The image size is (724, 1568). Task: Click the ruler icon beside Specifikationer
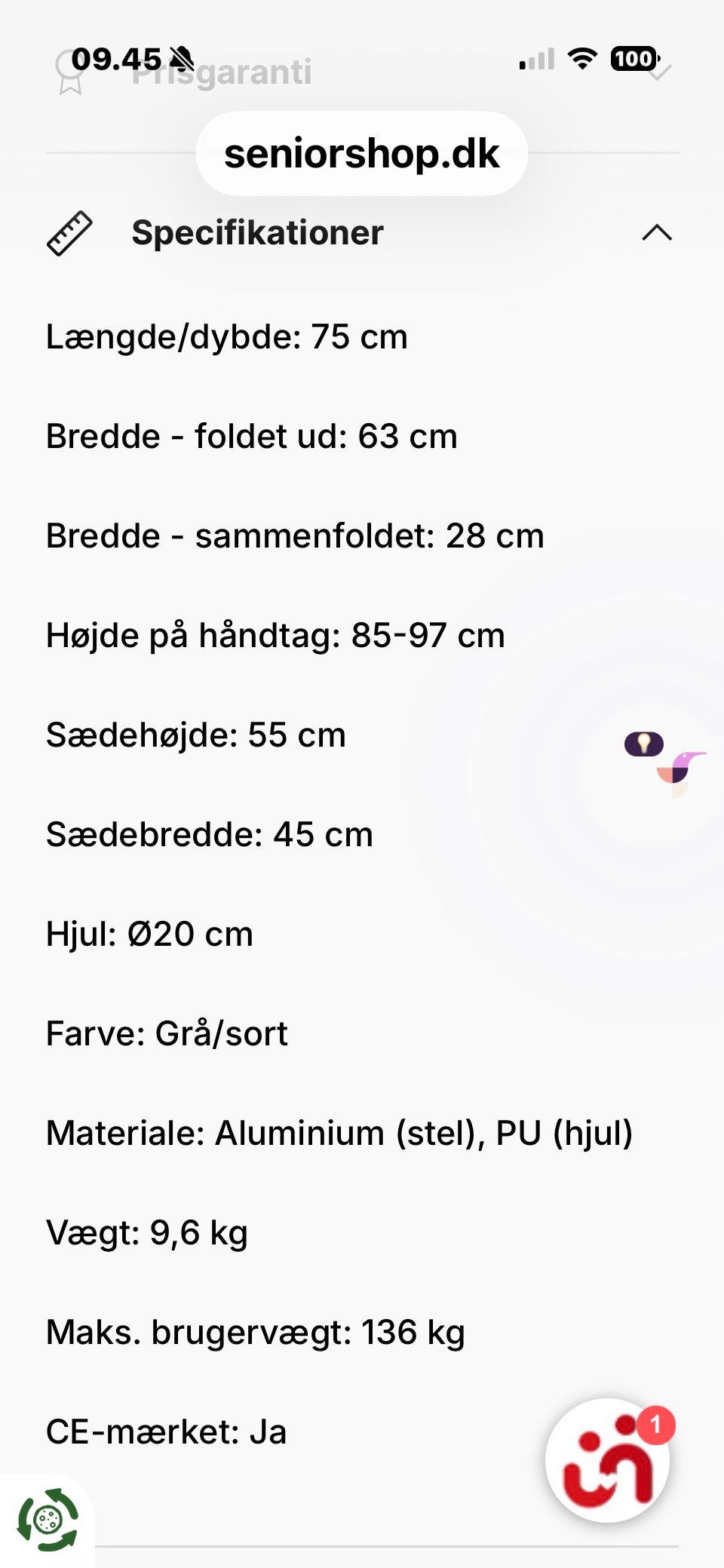[71, 232]
